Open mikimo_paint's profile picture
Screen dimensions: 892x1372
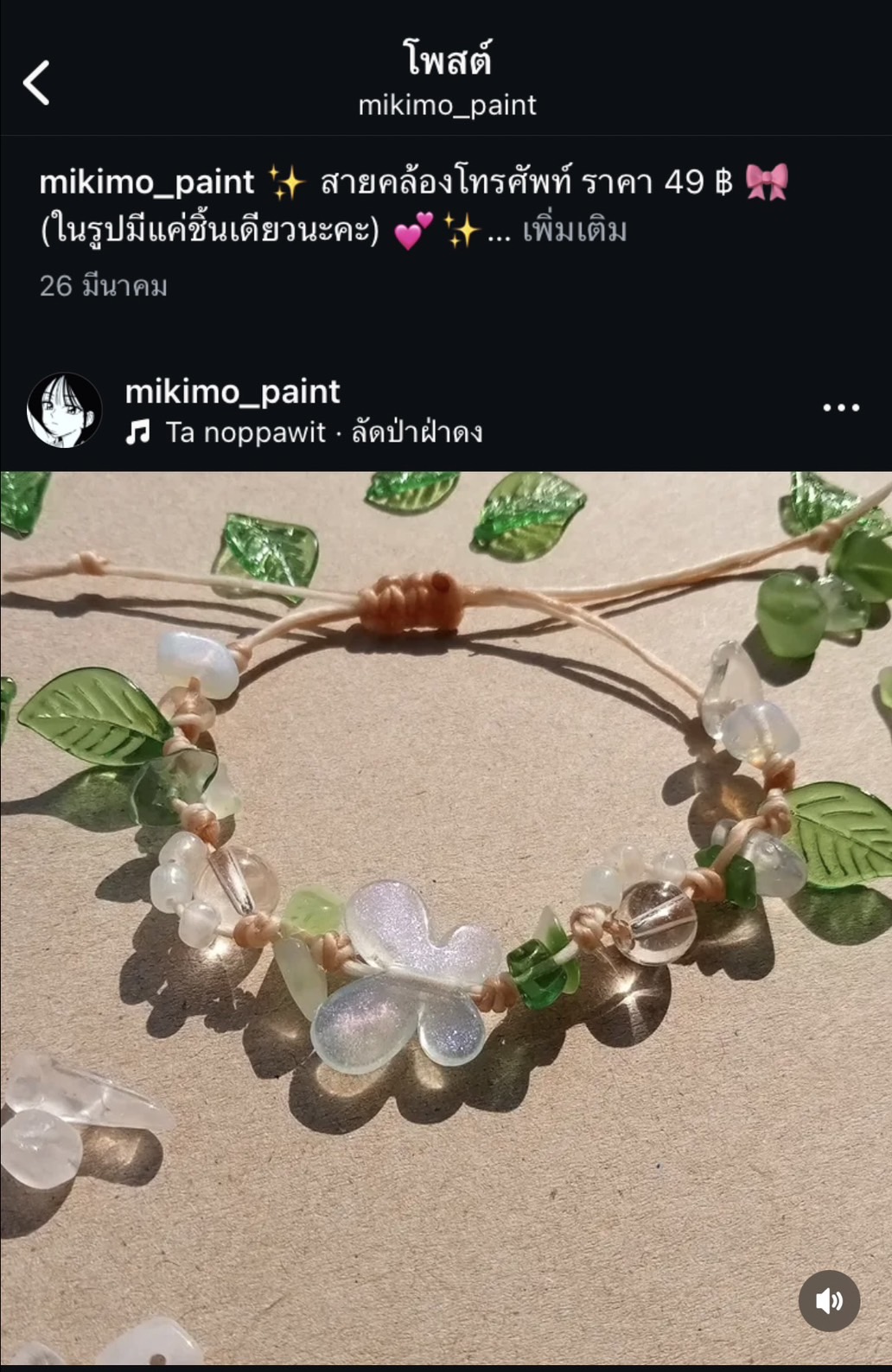[64, 410]
